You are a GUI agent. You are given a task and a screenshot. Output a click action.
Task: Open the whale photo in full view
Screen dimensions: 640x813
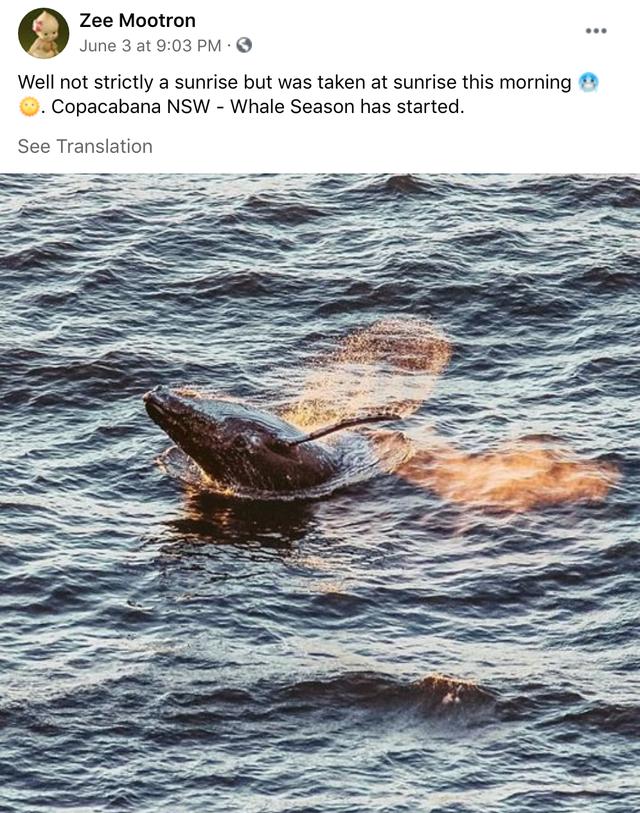click(x=320, y=490)
